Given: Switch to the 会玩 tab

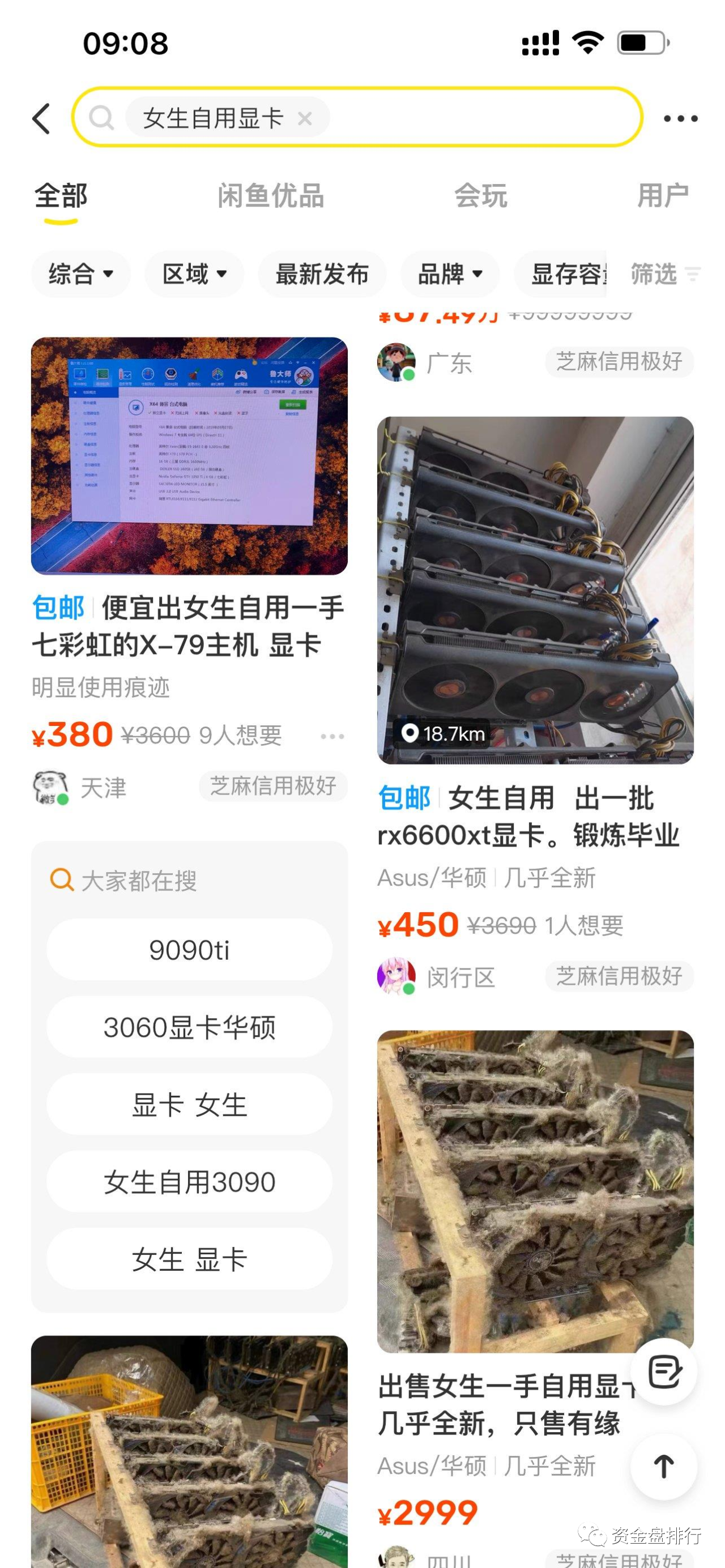Looking at the screenshot, I should 480,196.
